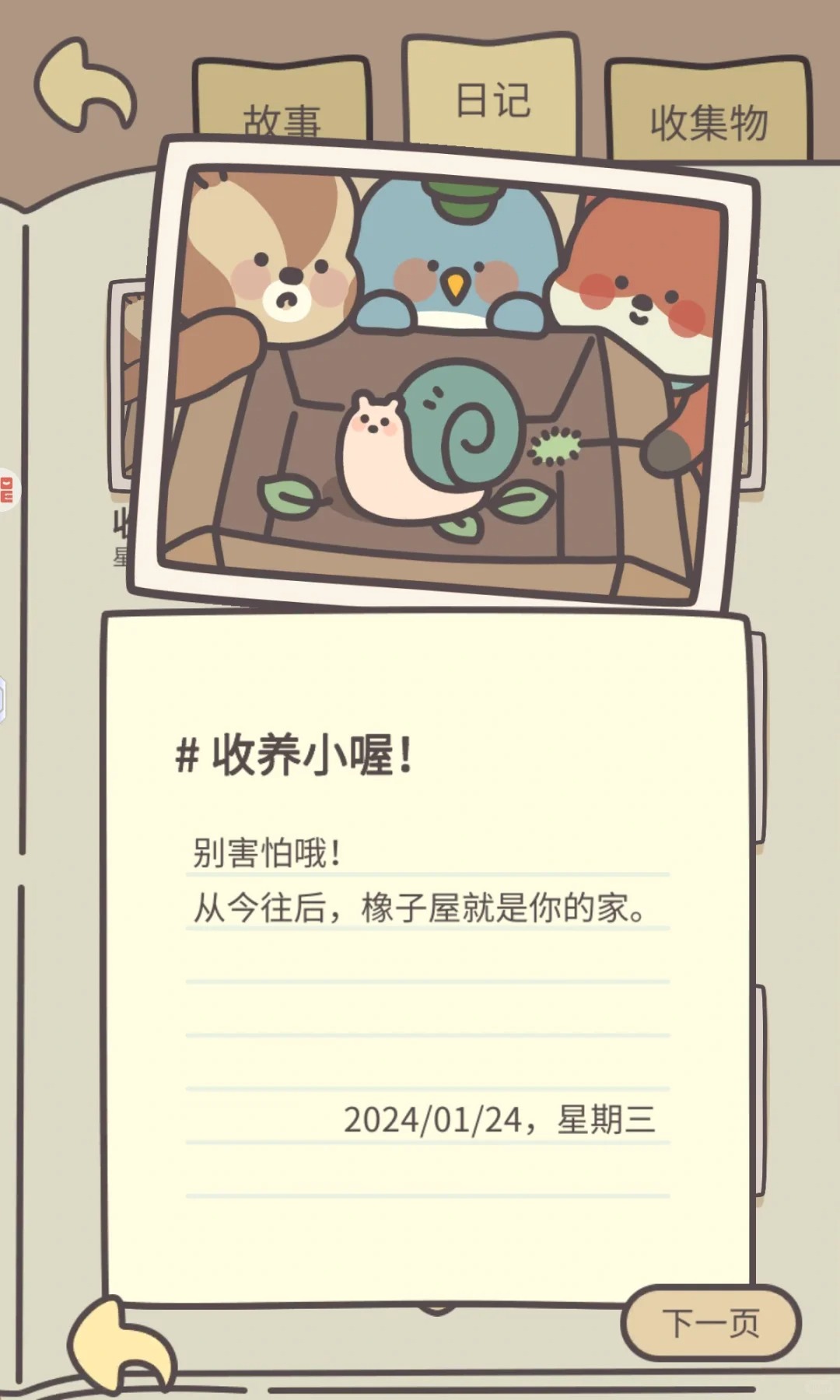
Task: Switch to the 日记 tab
Action: pyautogui.click(x=492, y=98)
